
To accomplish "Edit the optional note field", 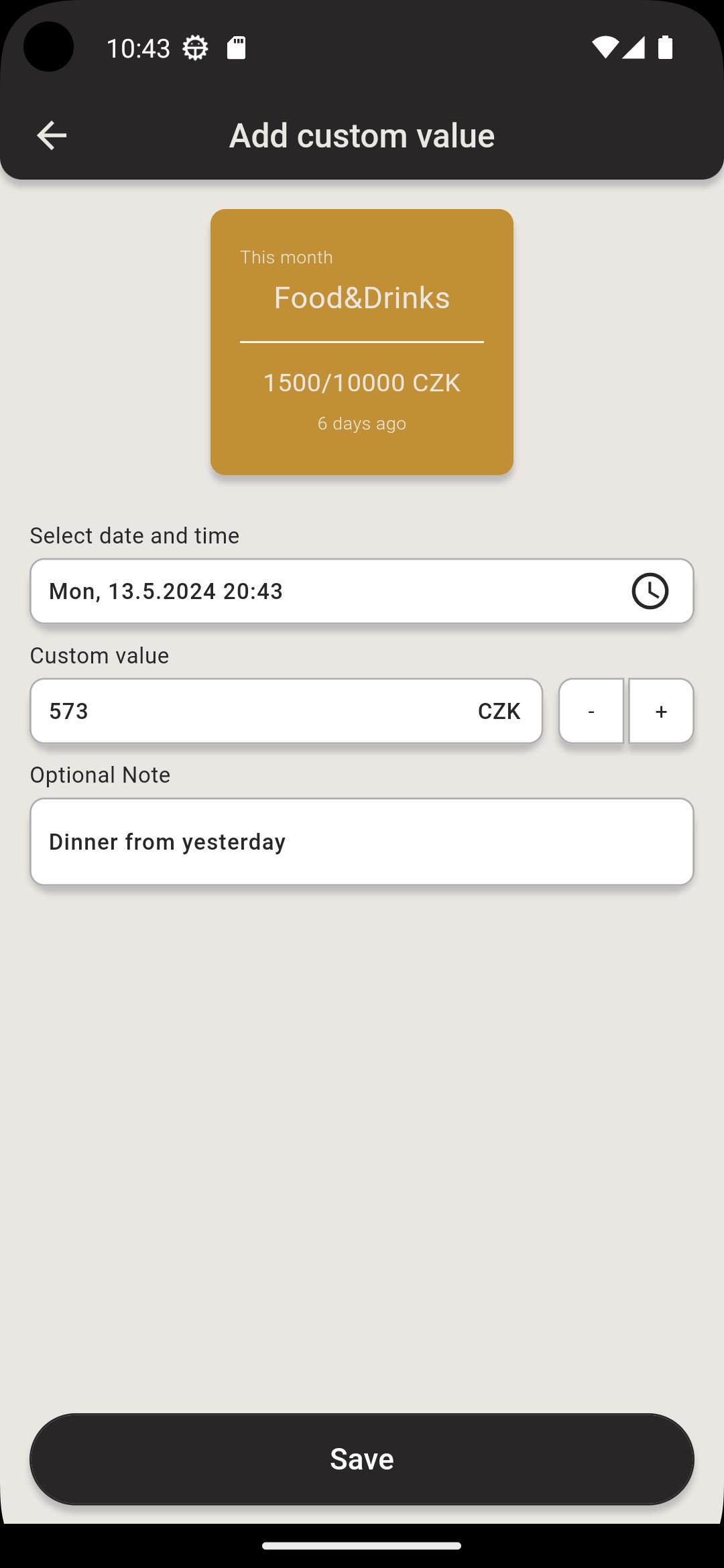I will [x=362, y=842].
